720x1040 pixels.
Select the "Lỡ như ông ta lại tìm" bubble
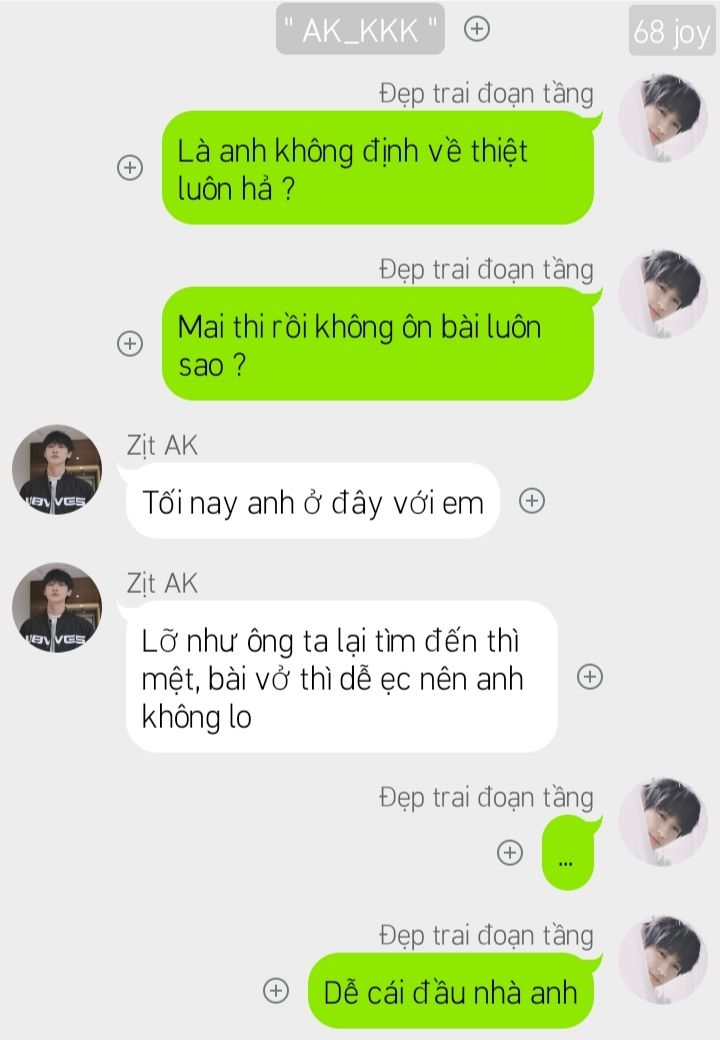tap(341, 677)
